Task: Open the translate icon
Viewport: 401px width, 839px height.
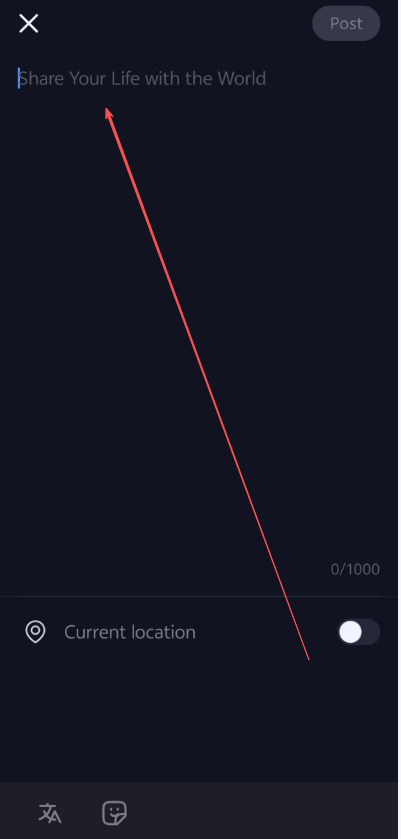Action: [x=50, y=813]
